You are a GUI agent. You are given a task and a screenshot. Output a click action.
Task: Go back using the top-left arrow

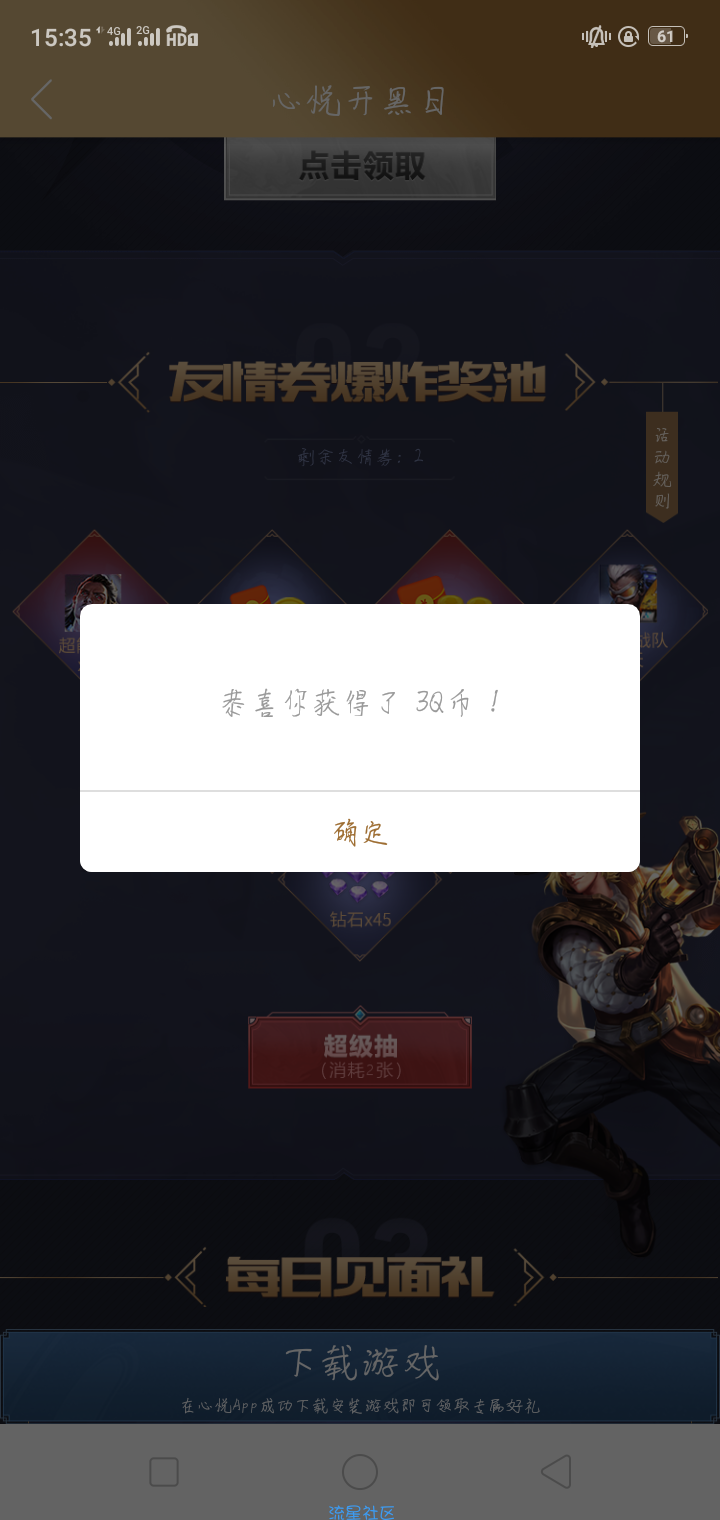coord(42,100)
